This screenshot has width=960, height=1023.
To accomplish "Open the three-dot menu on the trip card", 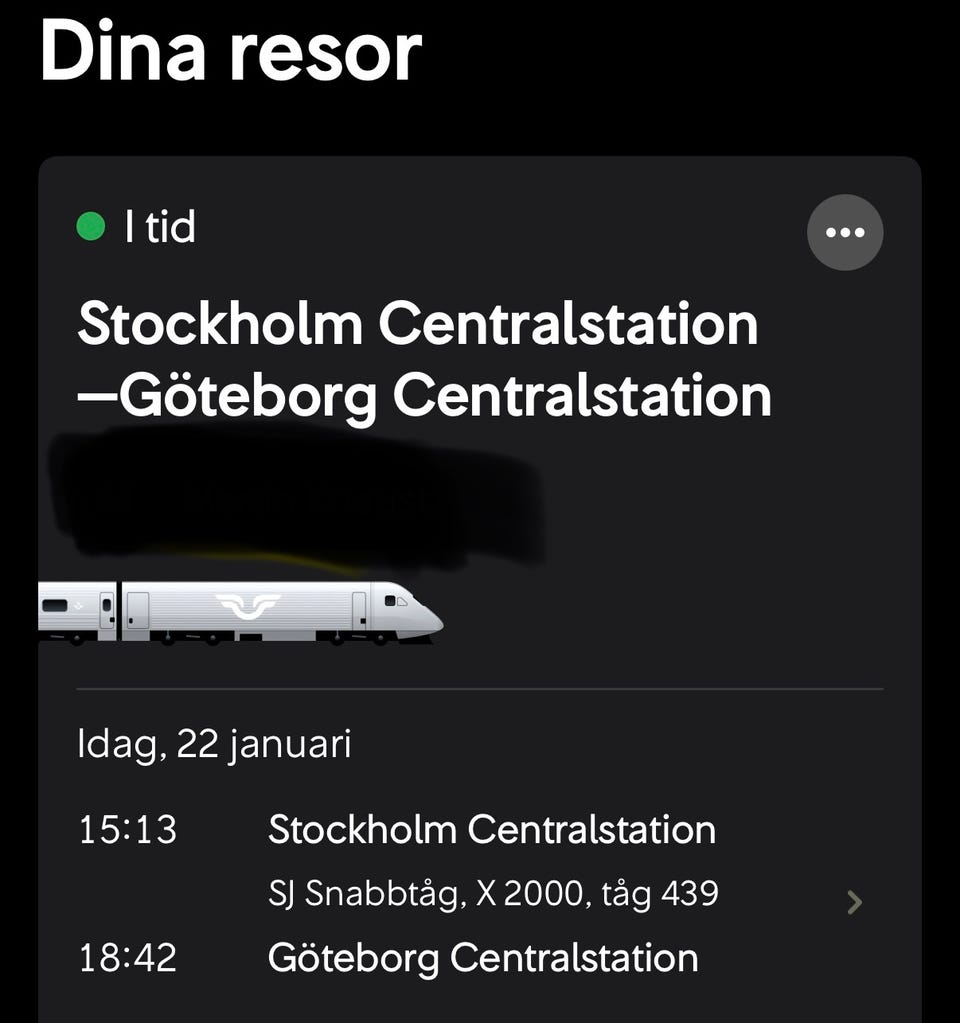I will coord(845,232).
